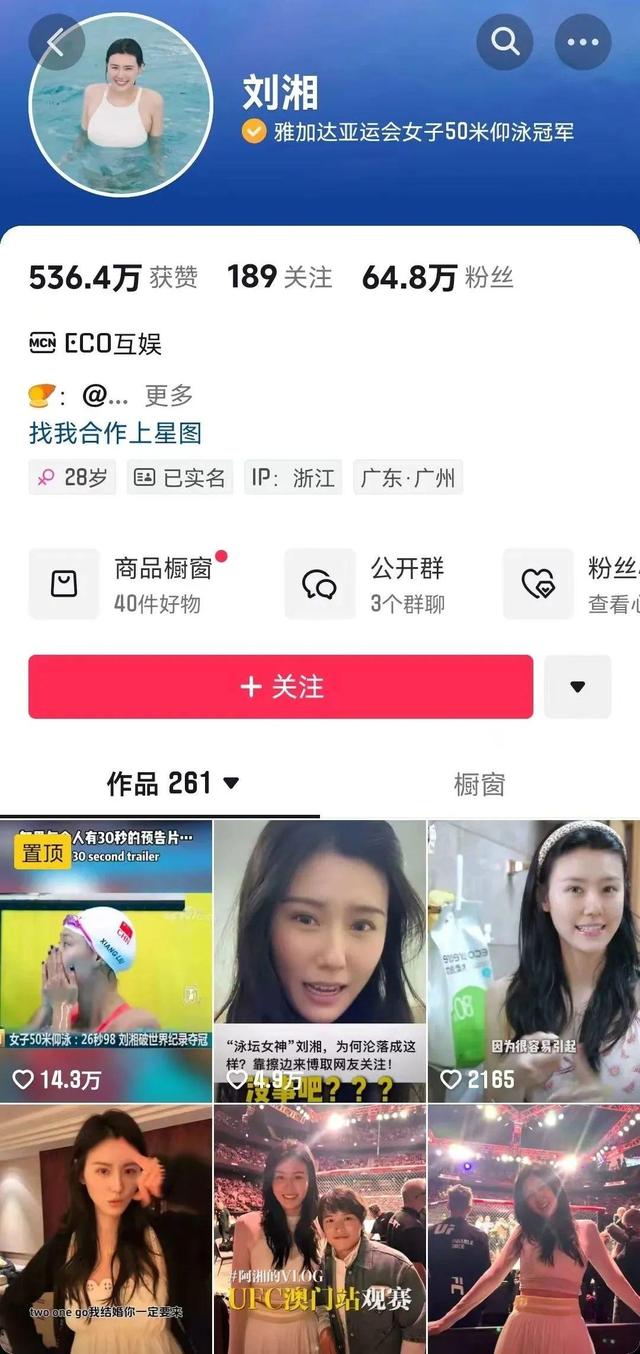This screenshot has height=1354, width=640.
Task: Open the 找我合作上星图 link
Action: tap(115, 433)
